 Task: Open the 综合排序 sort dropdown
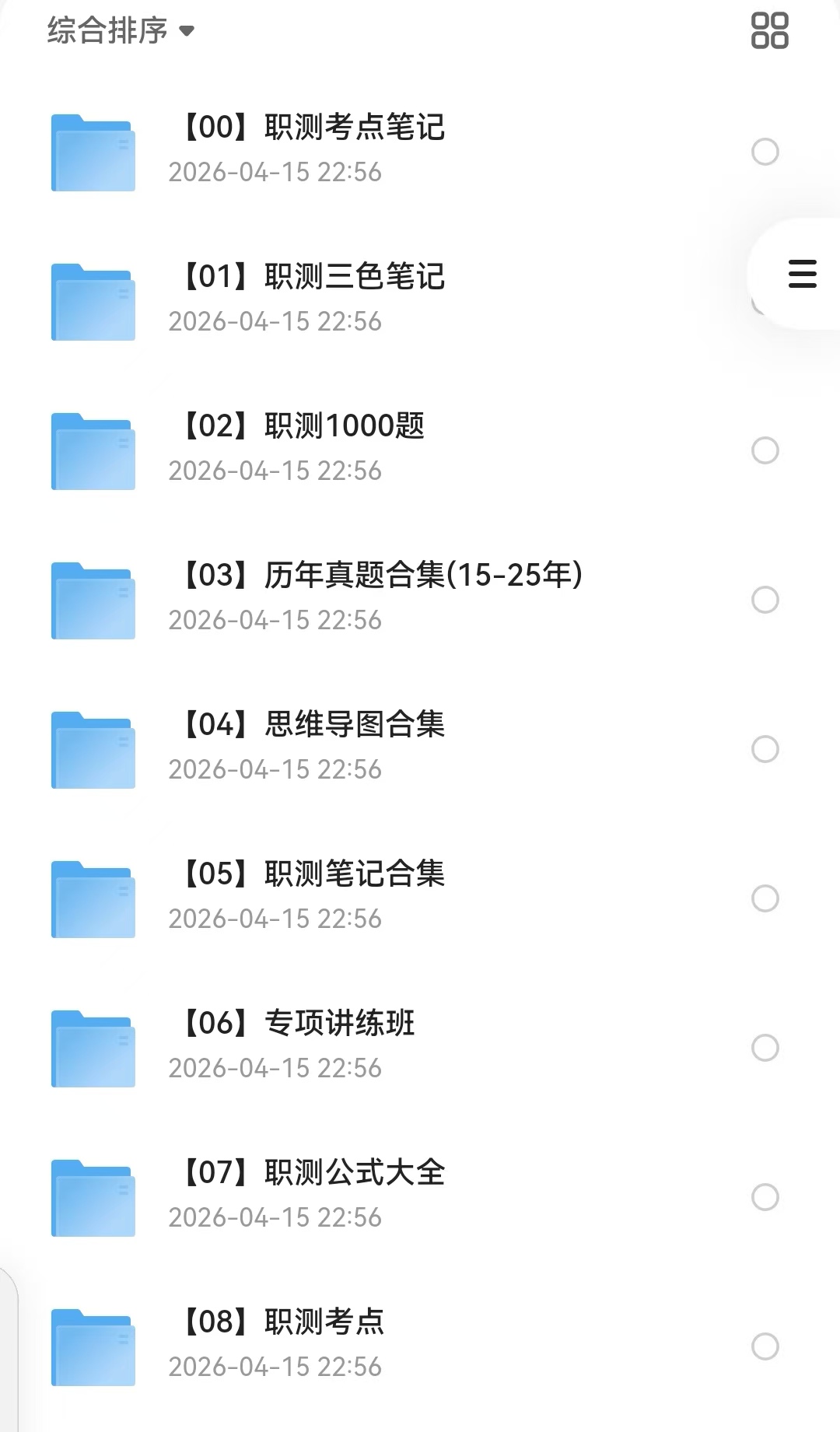click(121, 31)
